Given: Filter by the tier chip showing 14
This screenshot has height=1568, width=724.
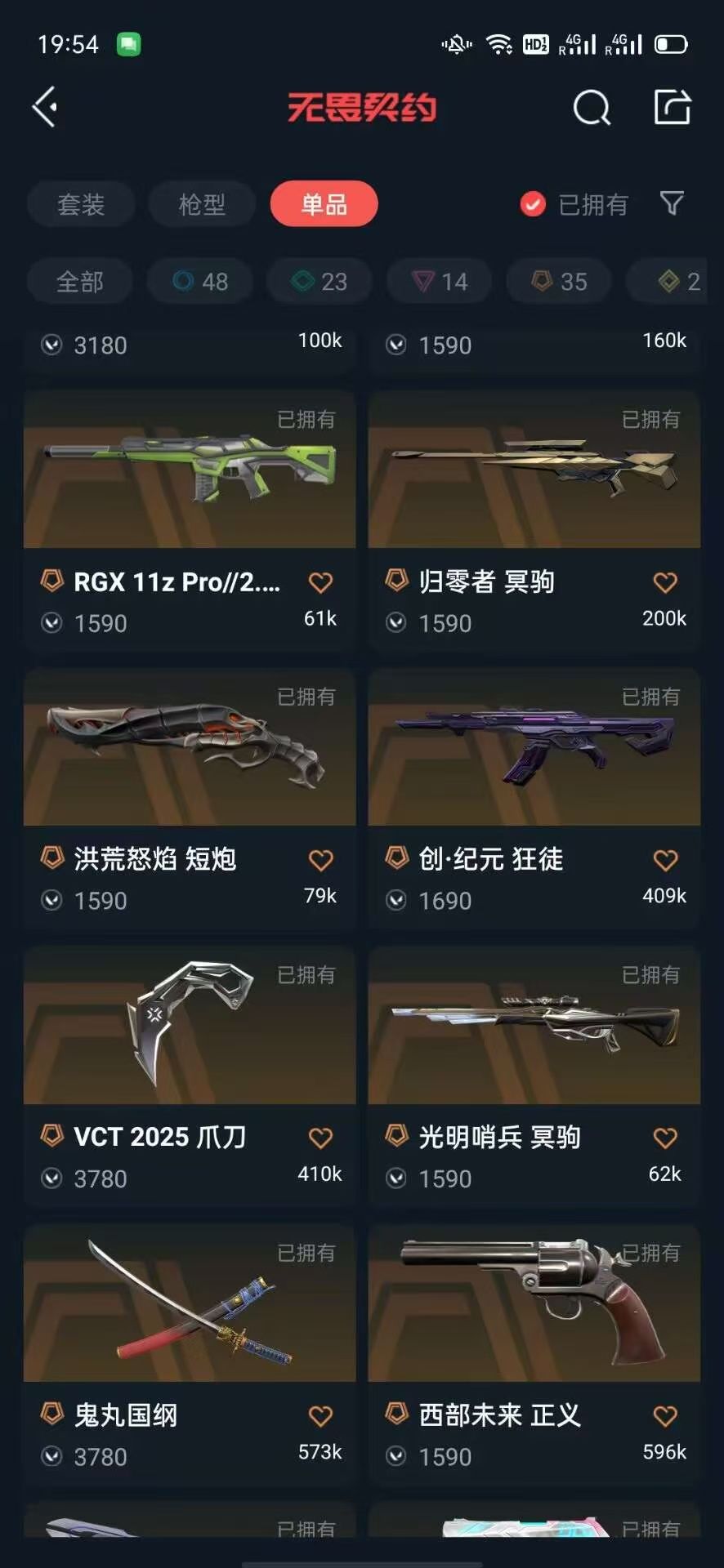Looking at the screenshot, I should 439,282.
